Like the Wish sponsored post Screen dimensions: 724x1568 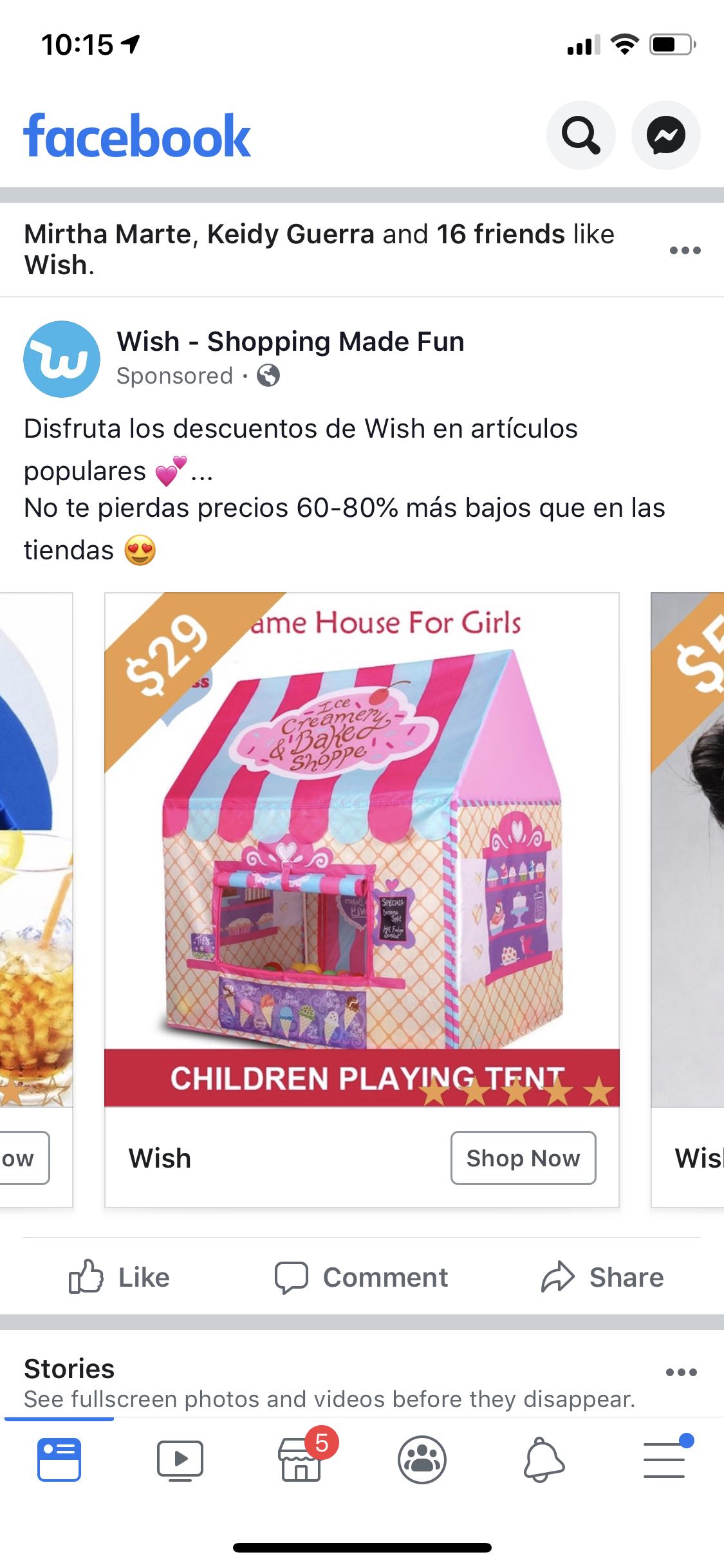(x=120, y=1278)
